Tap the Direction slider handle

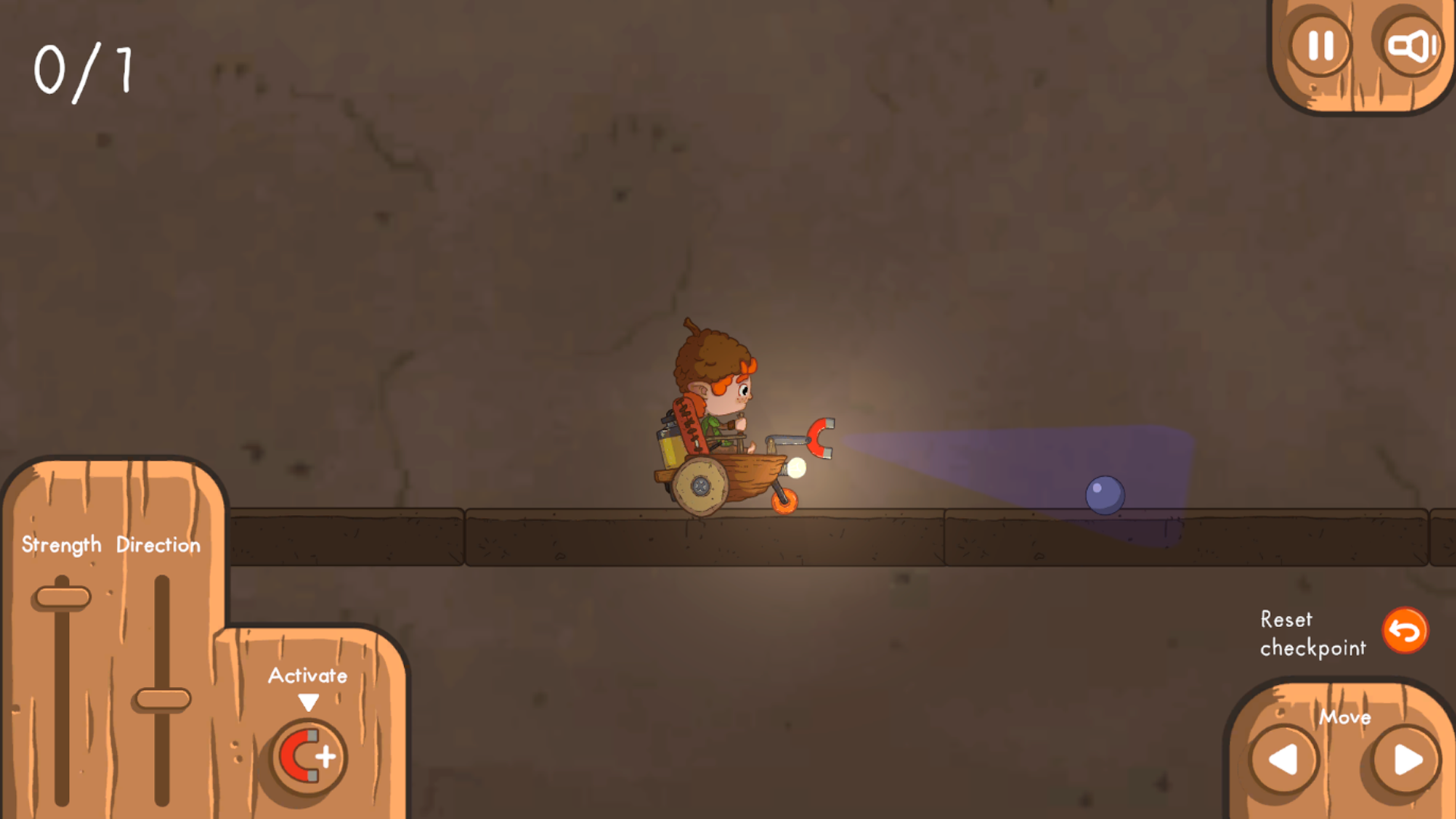tap(162, 699)
